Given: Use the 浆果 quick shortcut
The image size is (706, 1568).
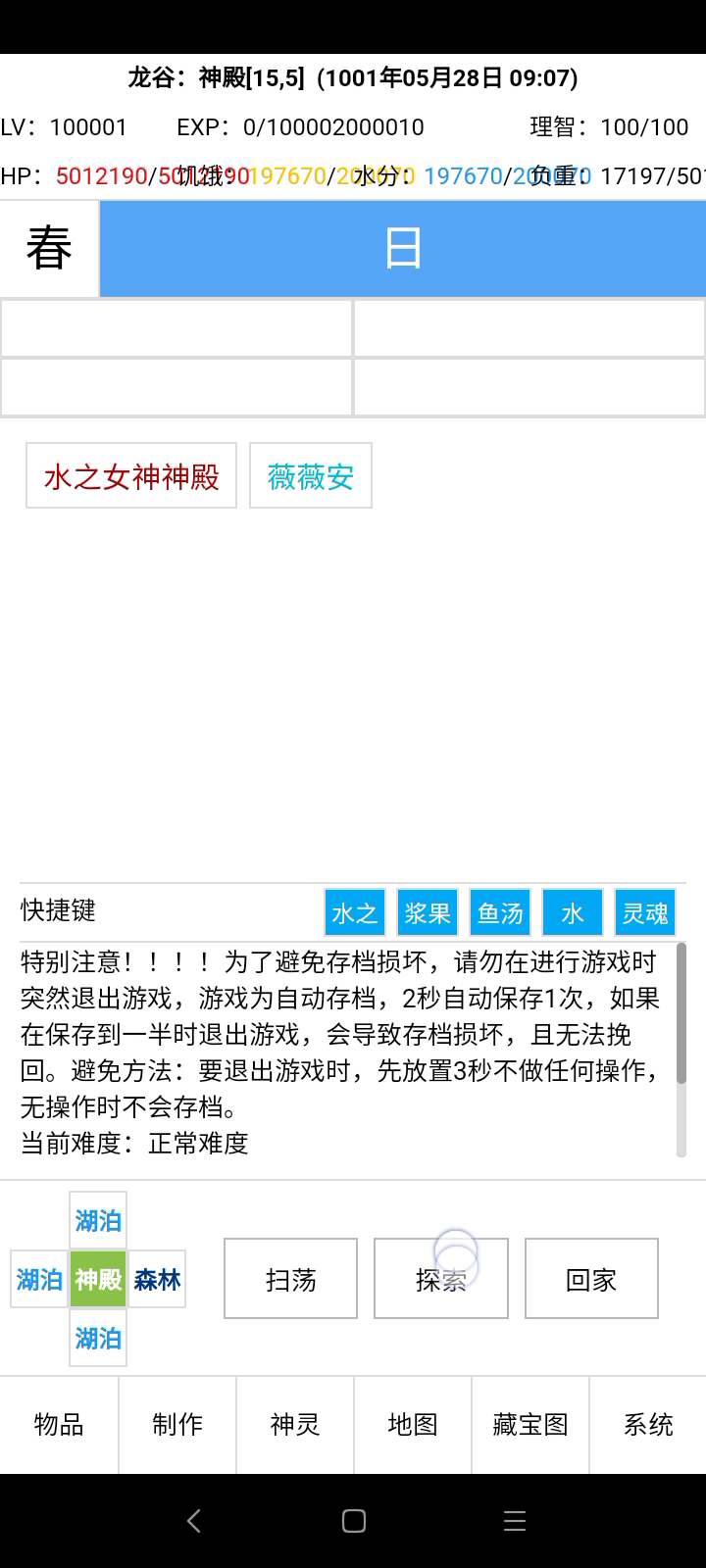Looking at the screenshot, I should pyautogui.click(x=428, y=913).
